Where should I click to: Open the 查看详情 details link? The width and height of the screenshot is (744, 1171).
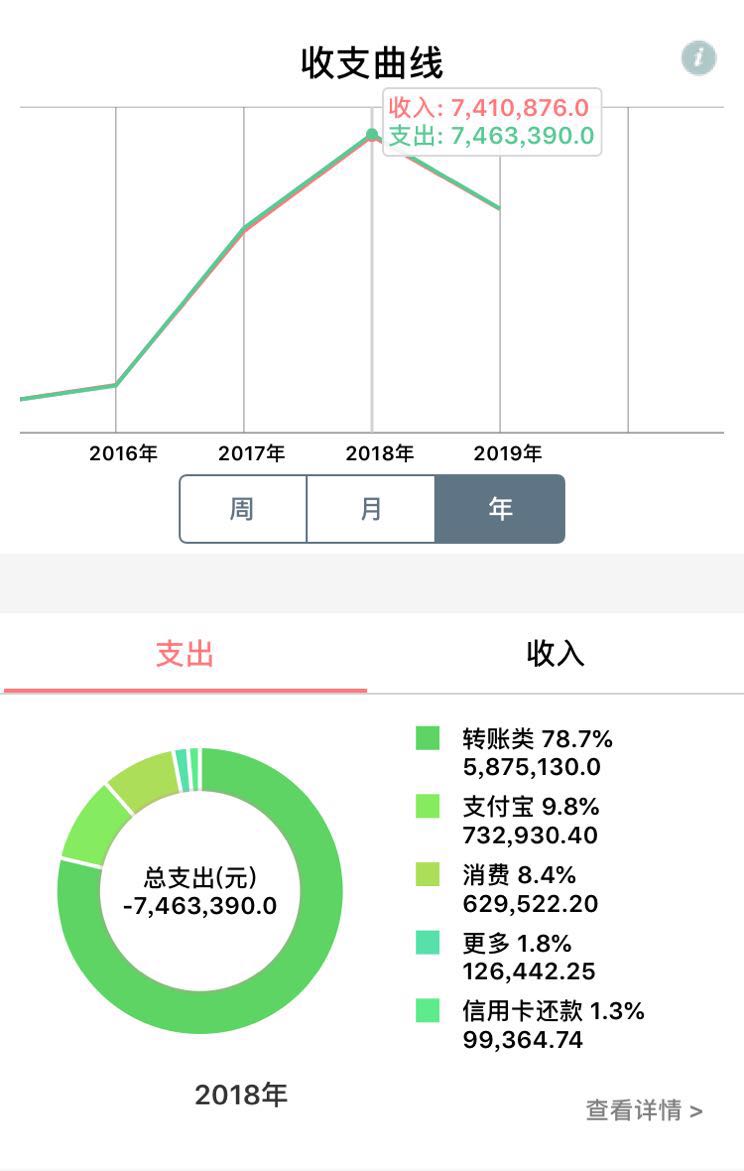pos(643,1110)
